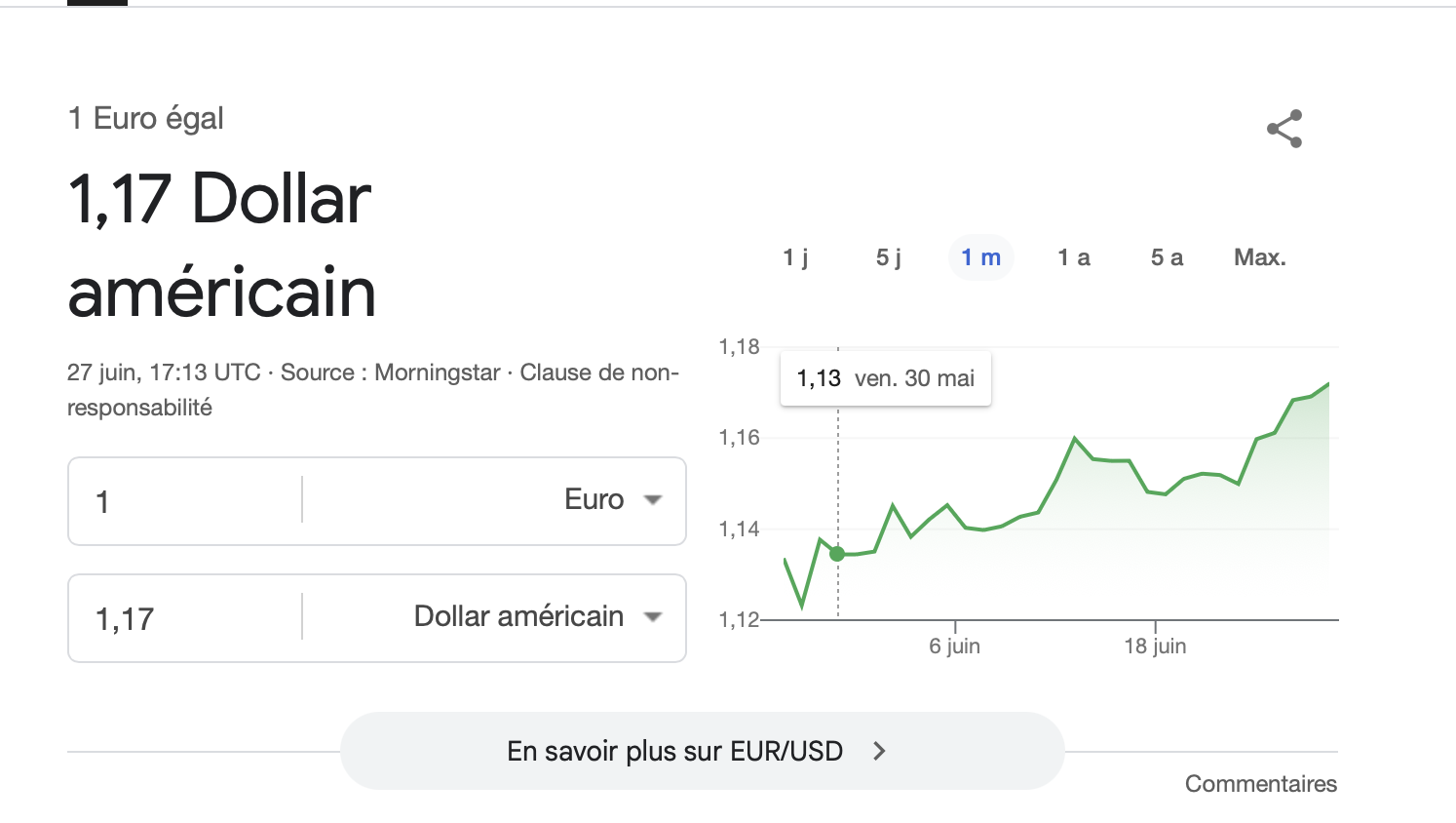Open the Euro currency dropdown

point(612,500)
